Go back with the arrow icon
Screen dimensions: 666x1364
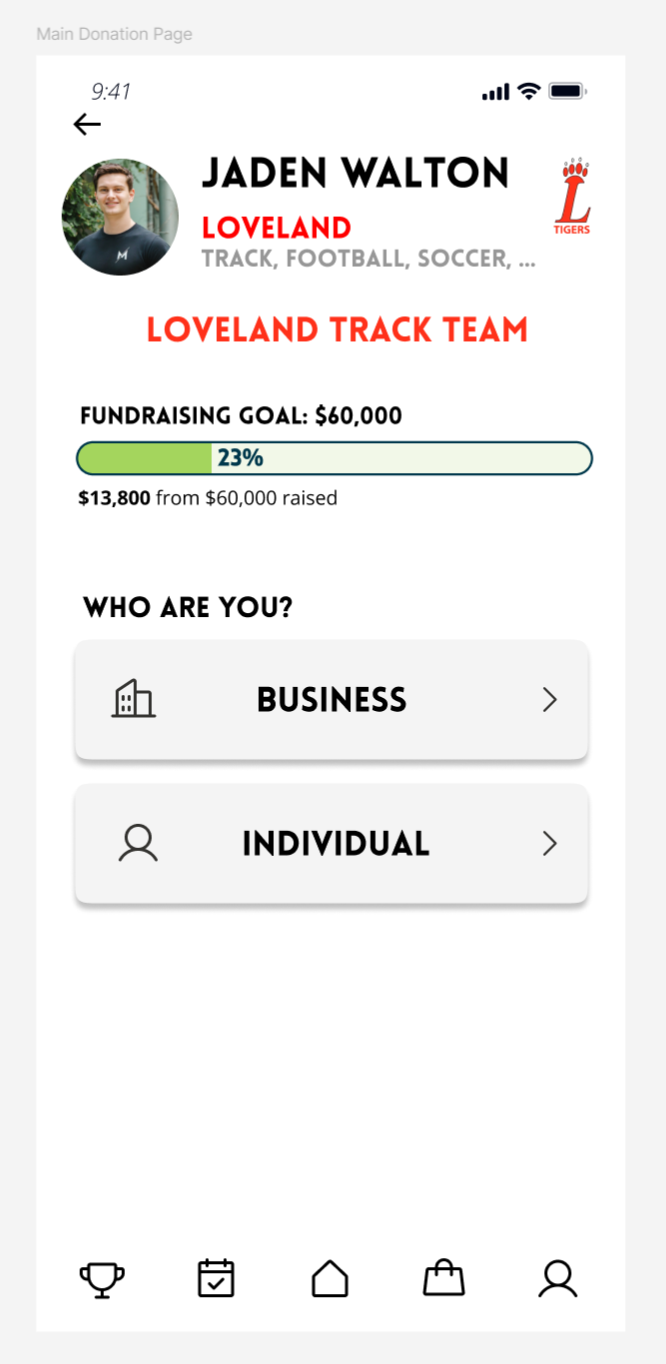pyautogui.click(x=87, y=124)
